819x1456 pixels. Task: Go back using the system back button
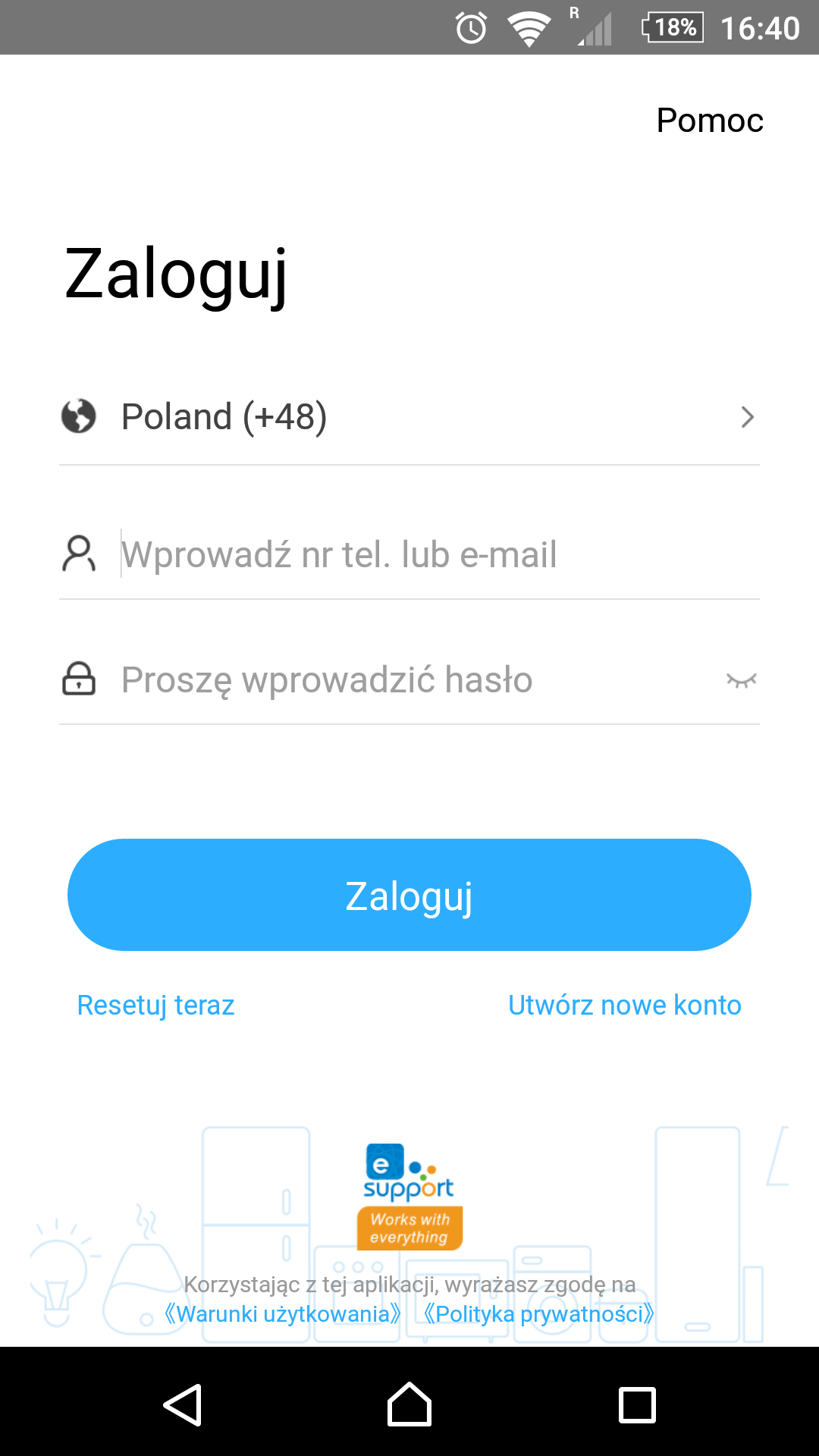pos(182,1405)
